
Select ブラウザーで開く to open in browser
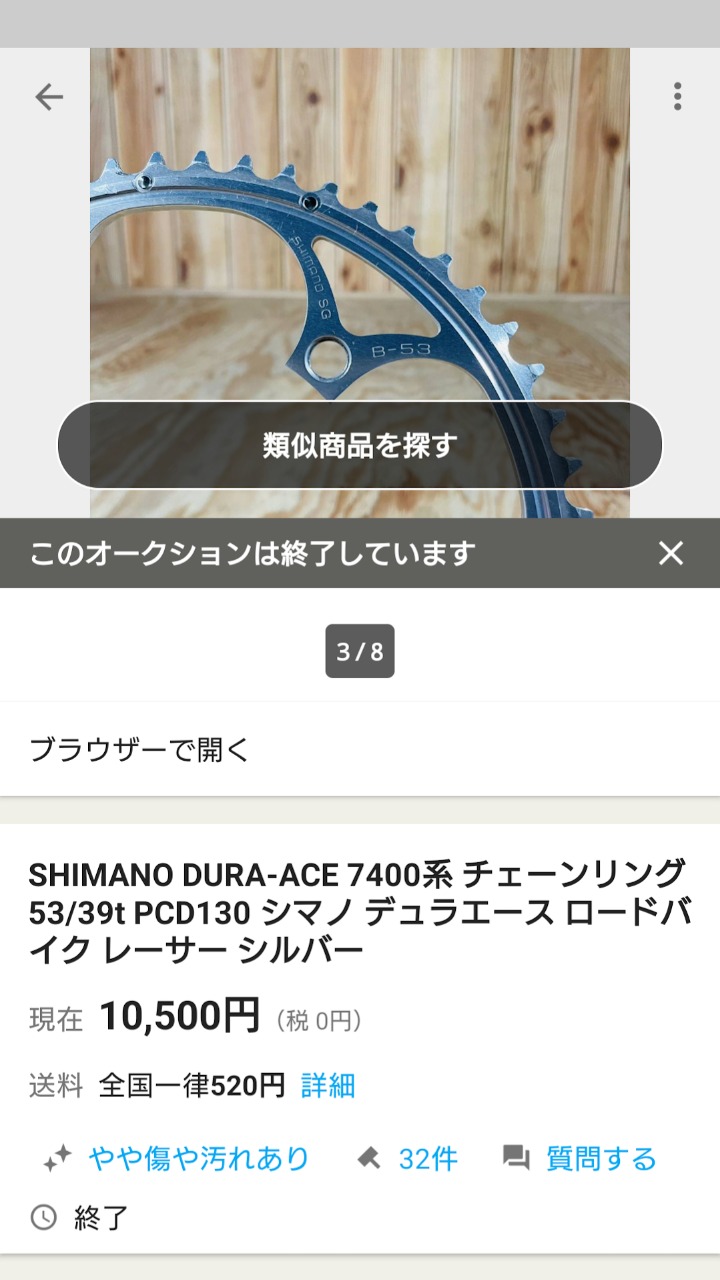(360, 749)
